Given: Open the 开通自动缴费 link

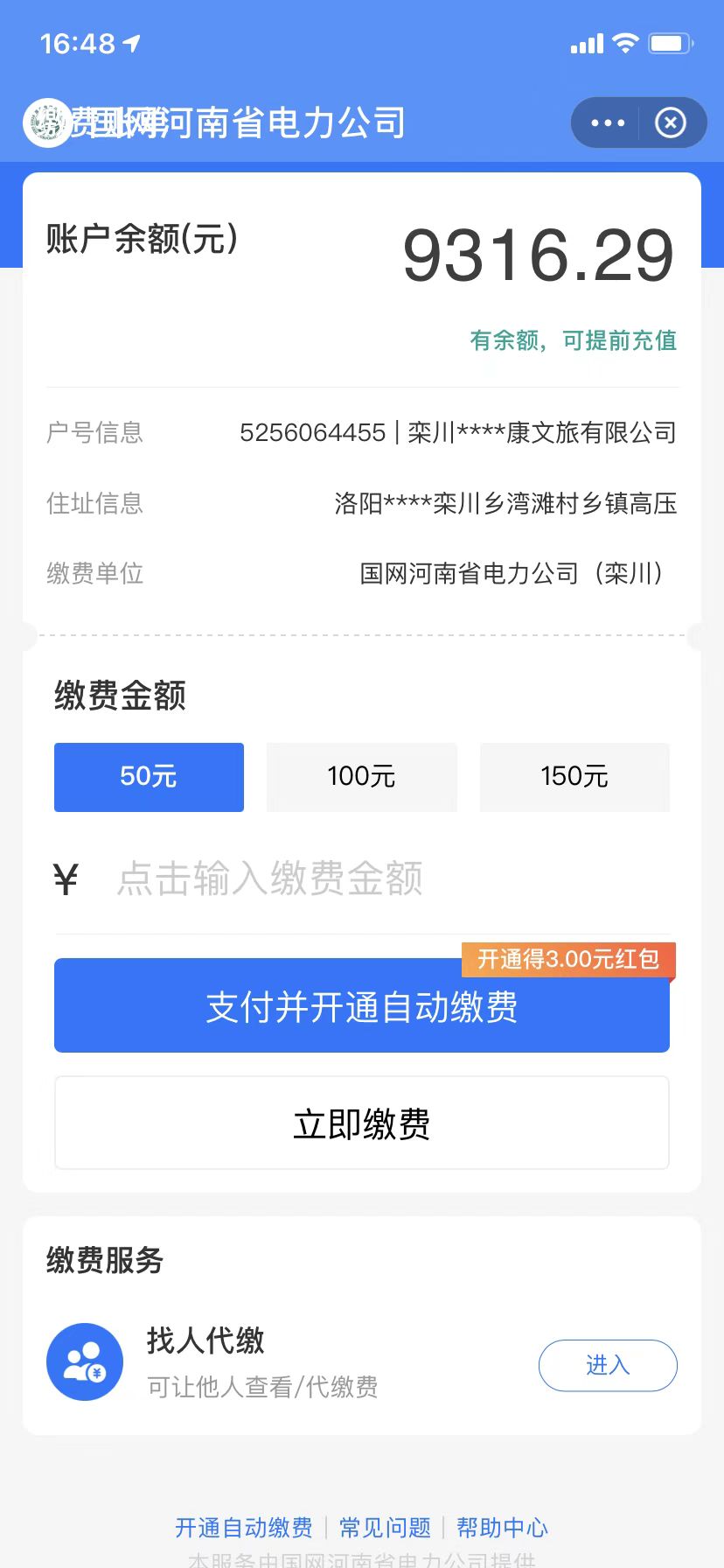Looking at the screenshot, I should click(244, 1528).
